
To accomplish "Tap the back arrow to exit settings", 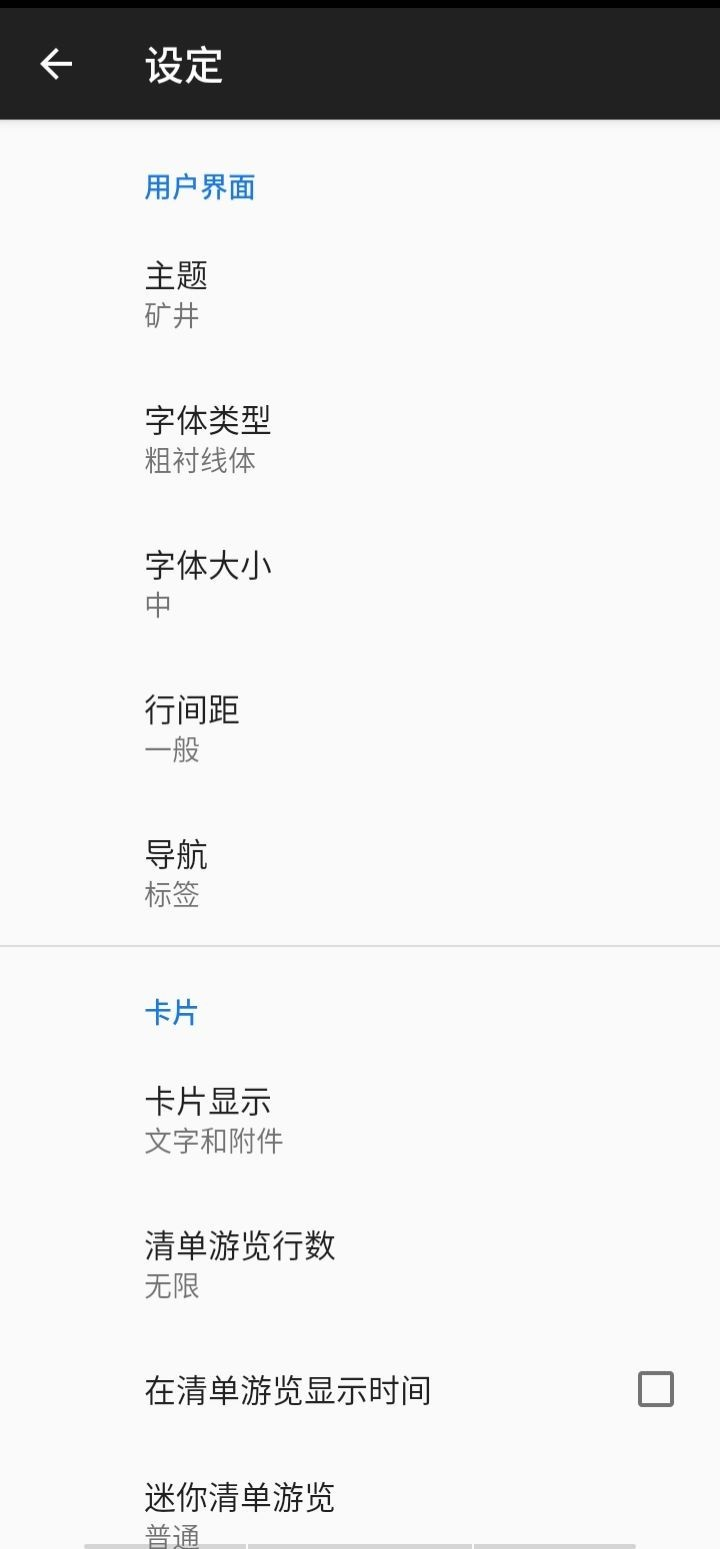I will pyautogui.click(x=56, y=62).
